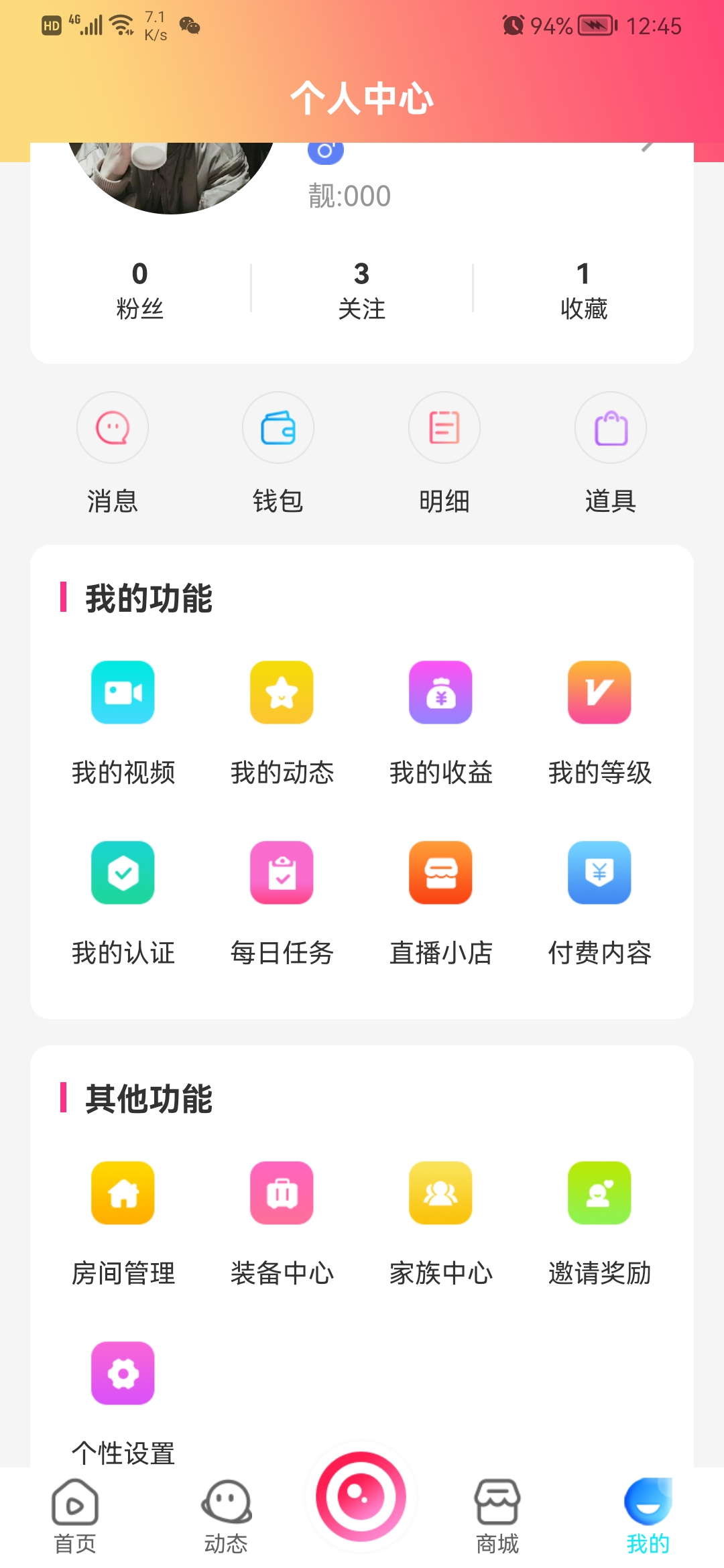
Task: View 我的等级 level
Action: click(x=600, y=693)
